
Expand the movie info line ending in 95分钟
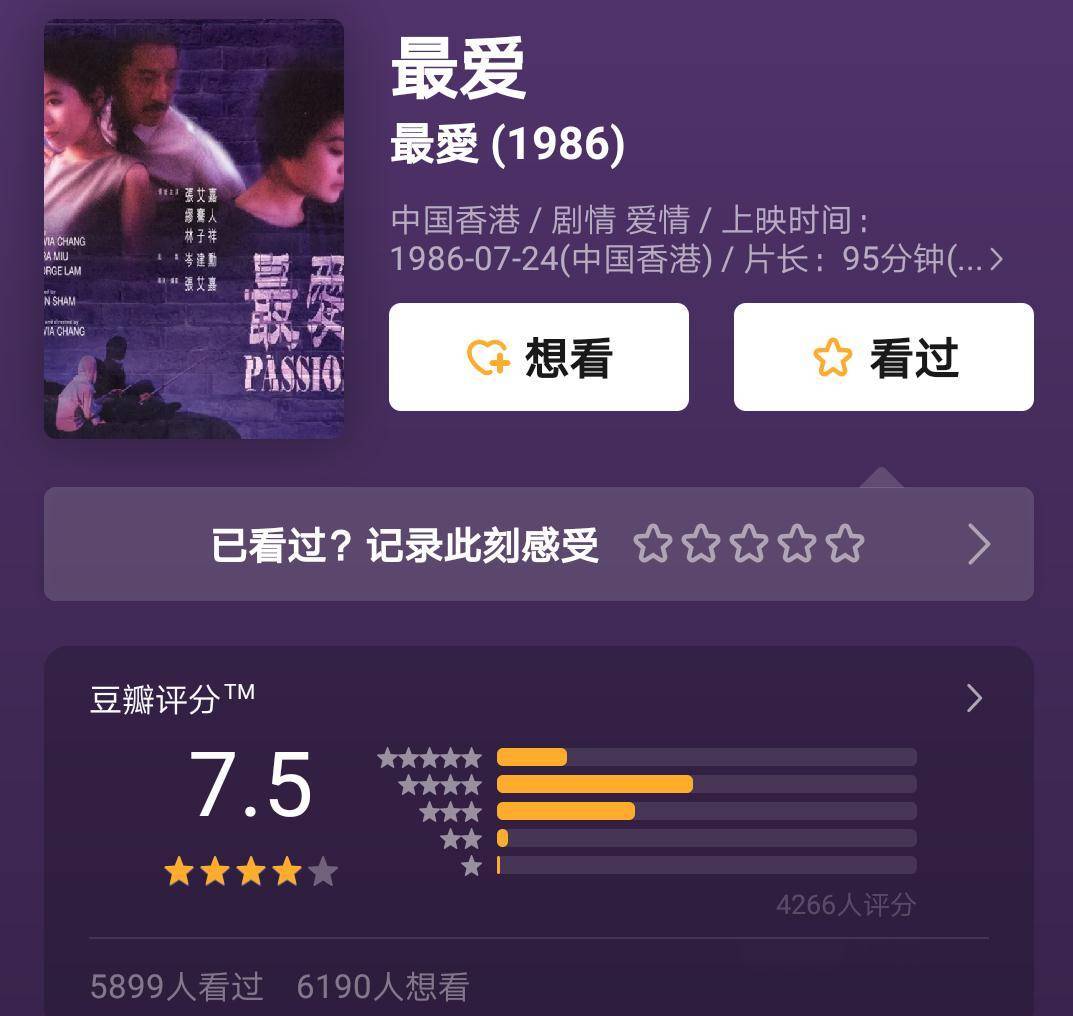tap(994, 260)
